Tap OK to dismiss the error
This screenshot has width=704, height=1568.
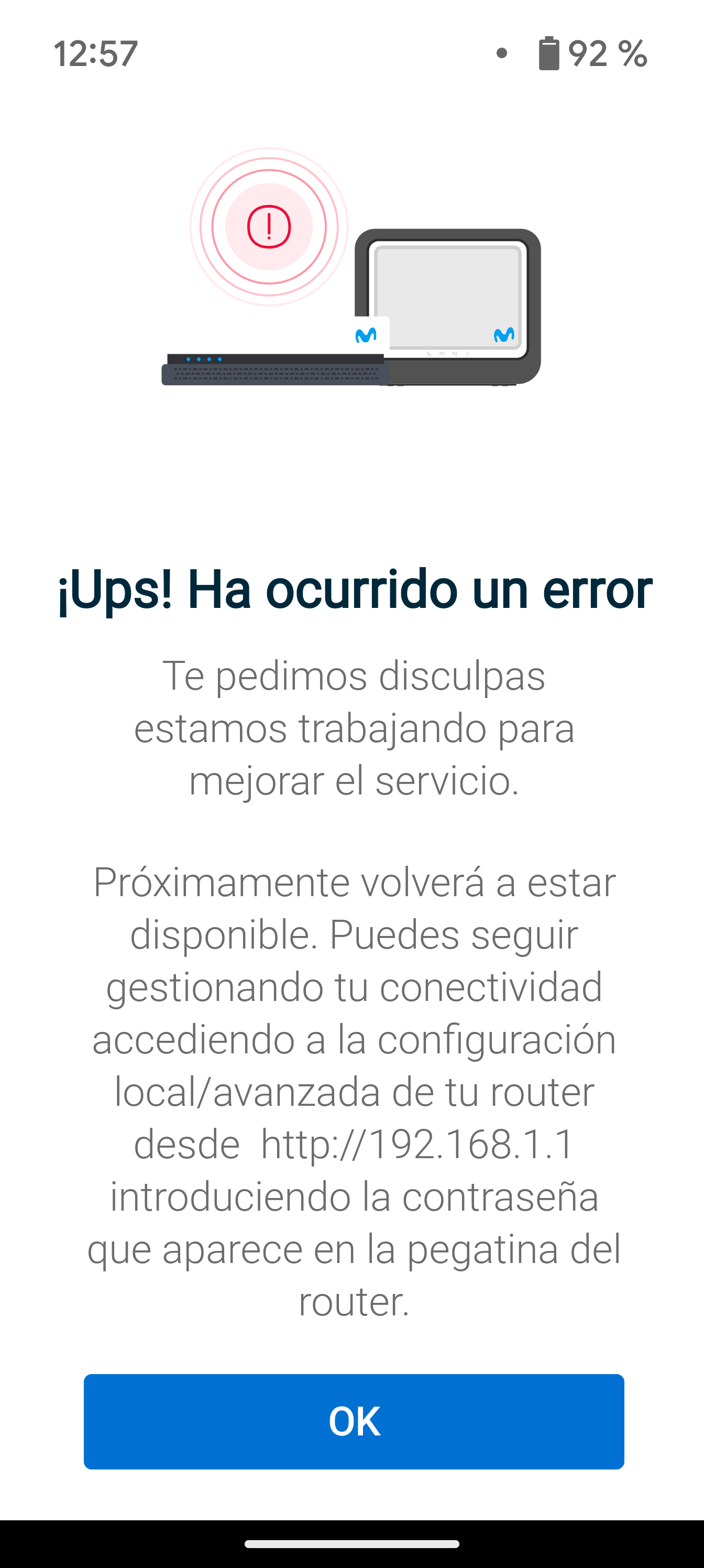pyautogui.click(x=354, y=1421)
